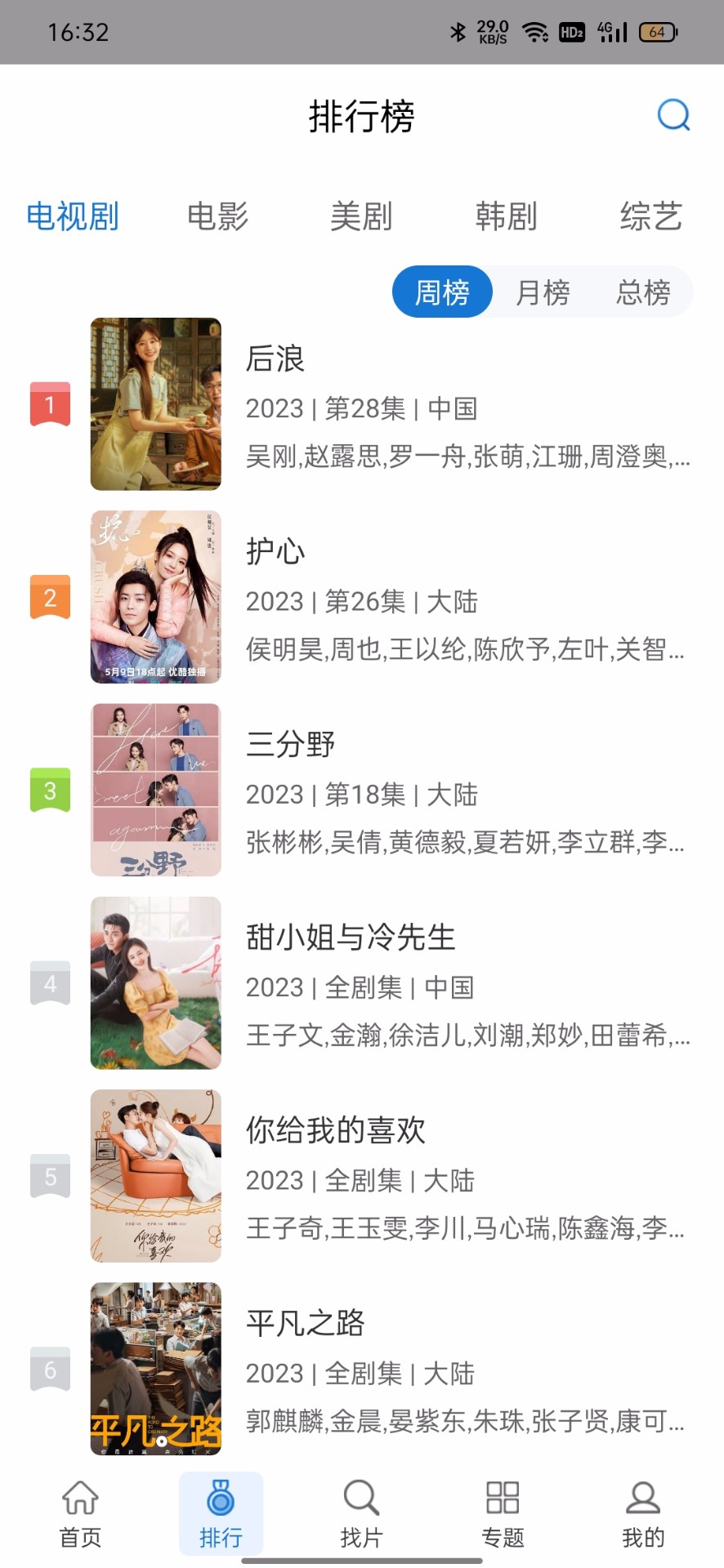Tap the 电视剧 category tab
Screen dimensions: 724x1568
coord(73,216)
